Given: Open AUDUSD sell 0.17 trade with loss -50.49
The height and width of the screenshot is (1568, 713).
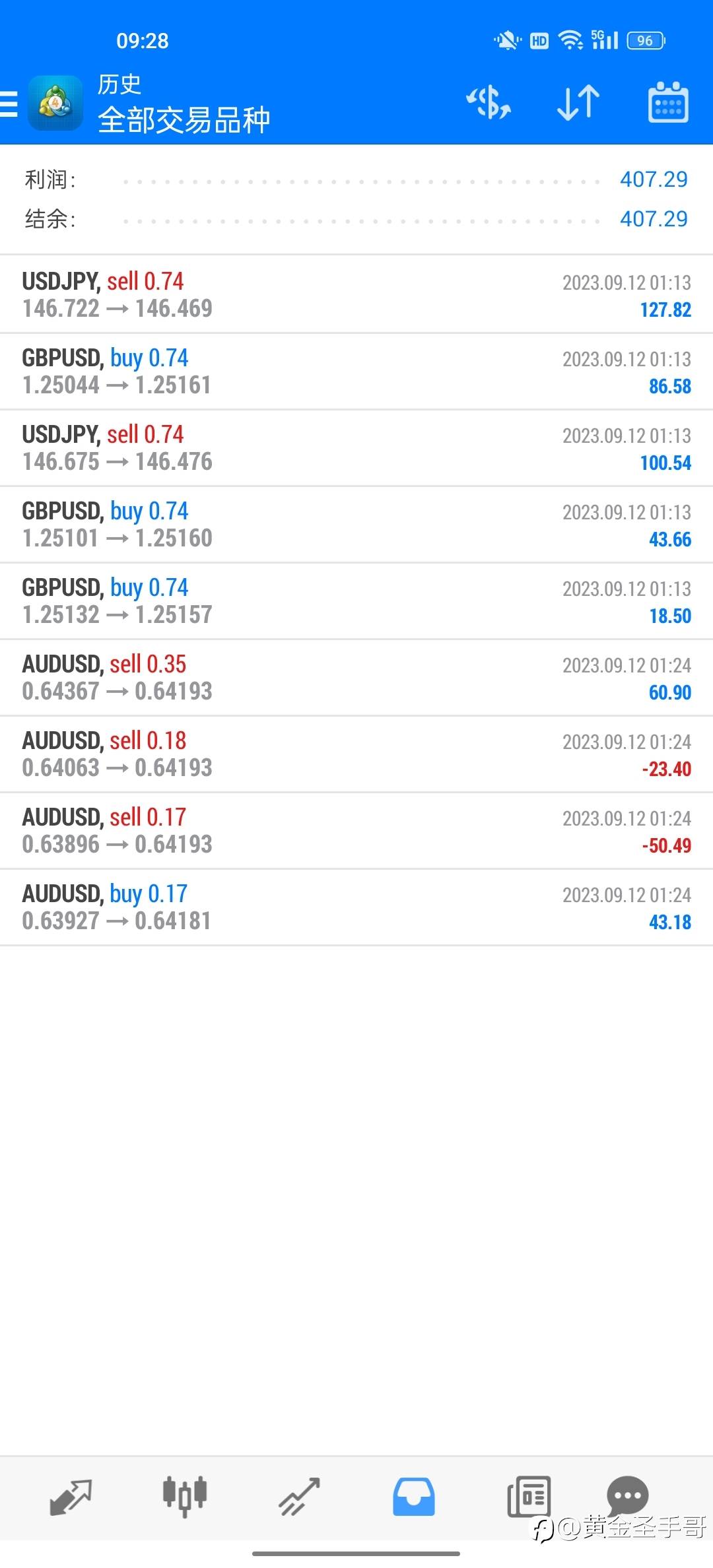Looking at the screenshot, I should point(356,830).
